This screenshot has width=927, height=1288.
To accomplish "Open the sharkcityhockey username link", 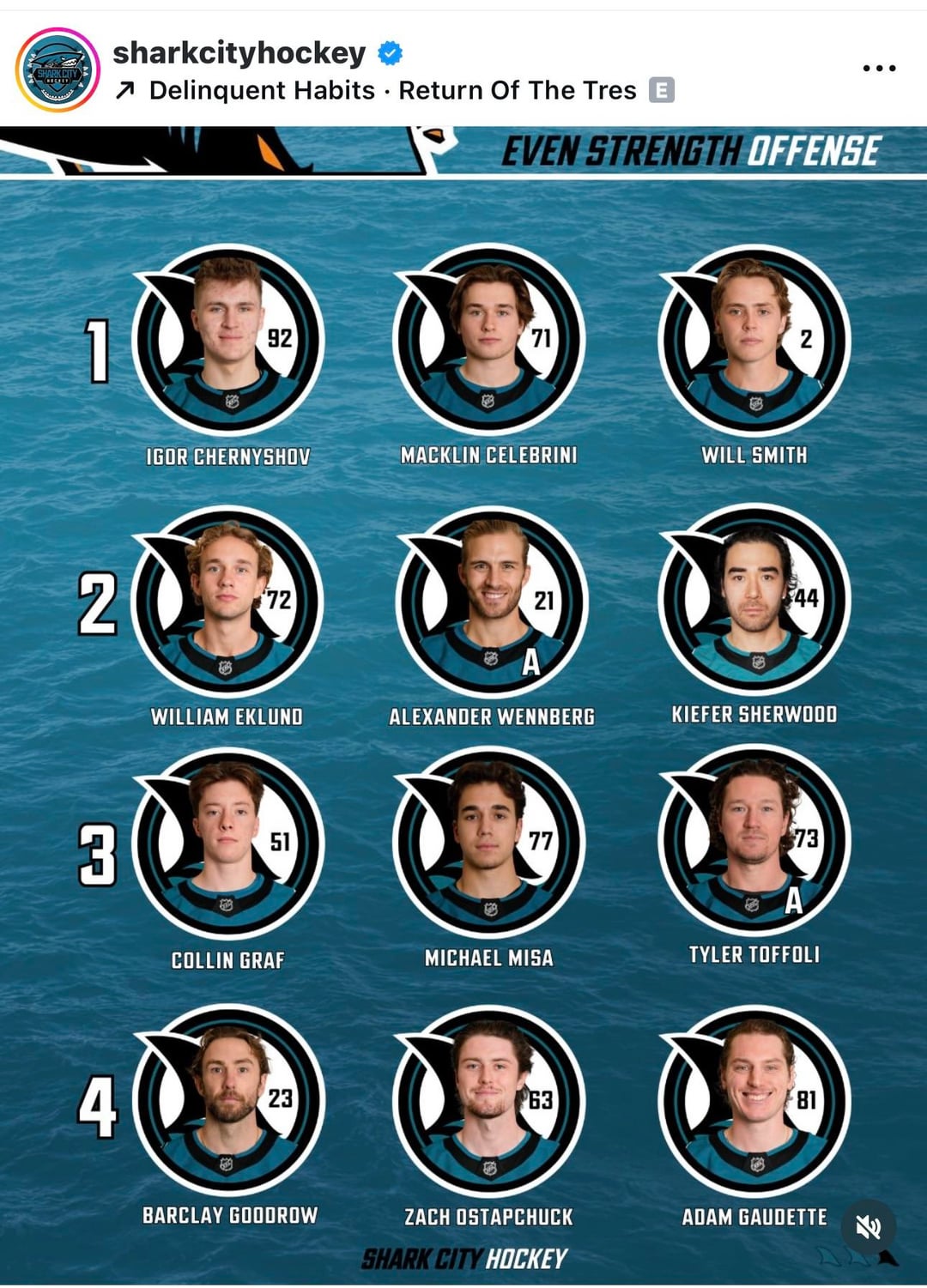I will click(x=239, y=53).
